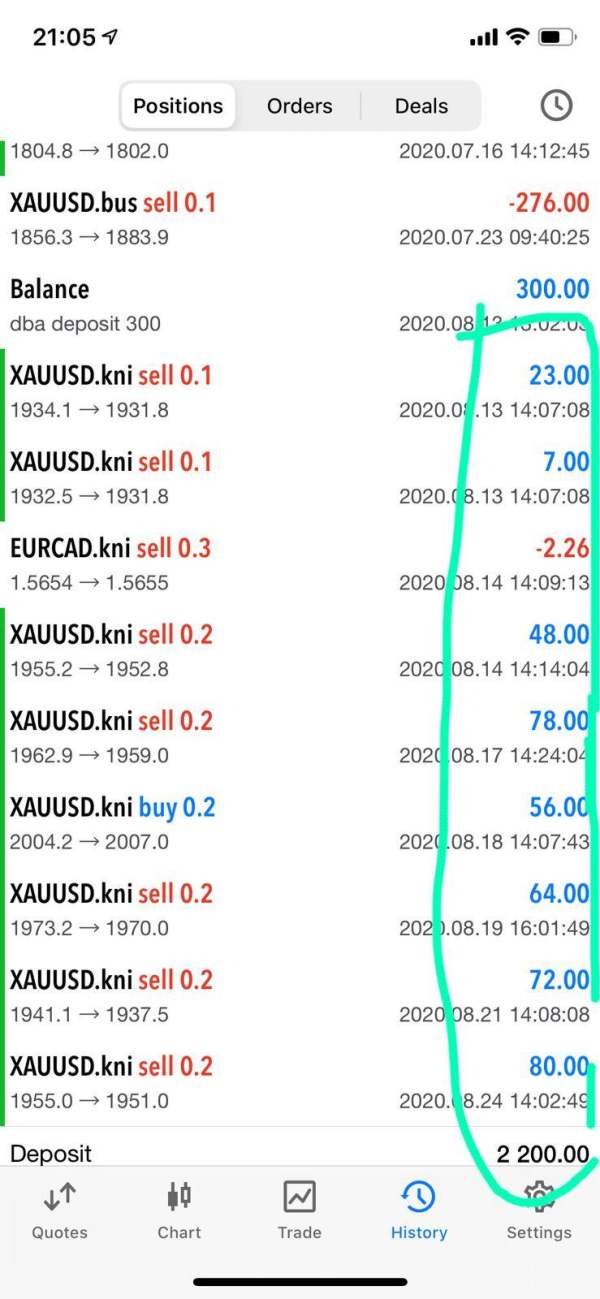Select the Deals segment

pos(421,106)
